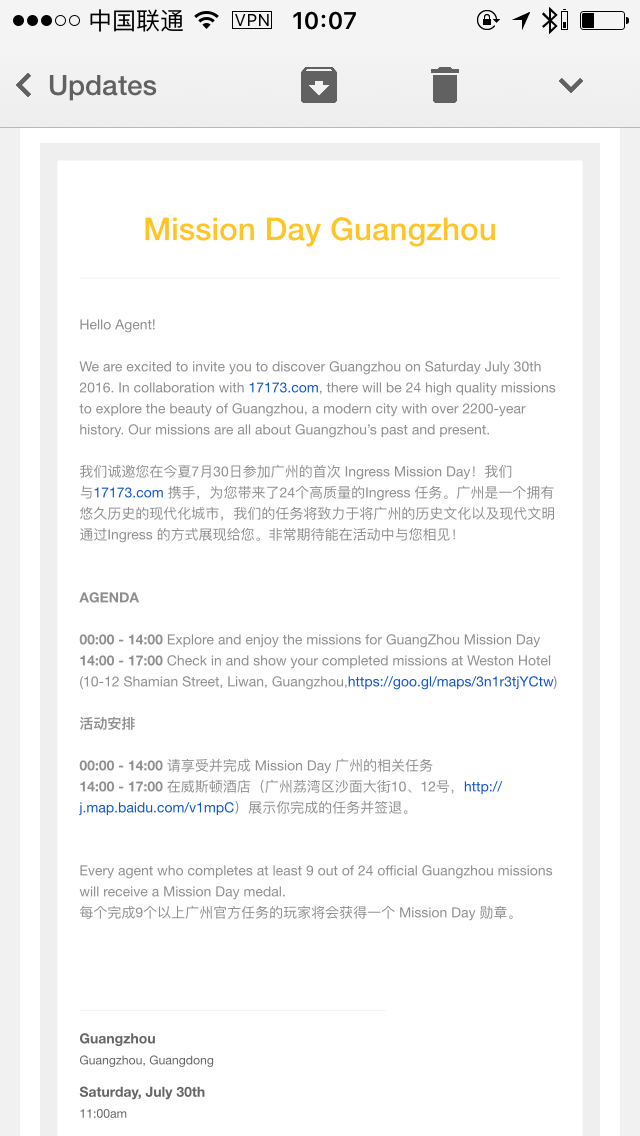Archive this email
This screenshot has width=640, height=1136.
click(319, 85)
